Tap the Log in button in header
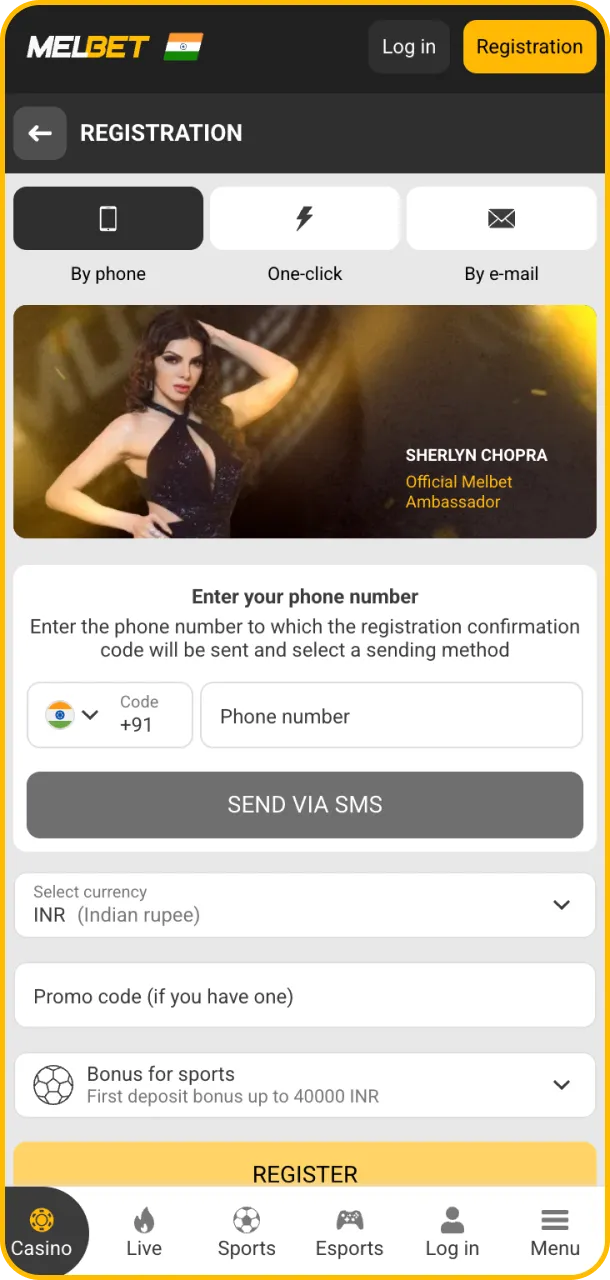 tap(408, 47)
